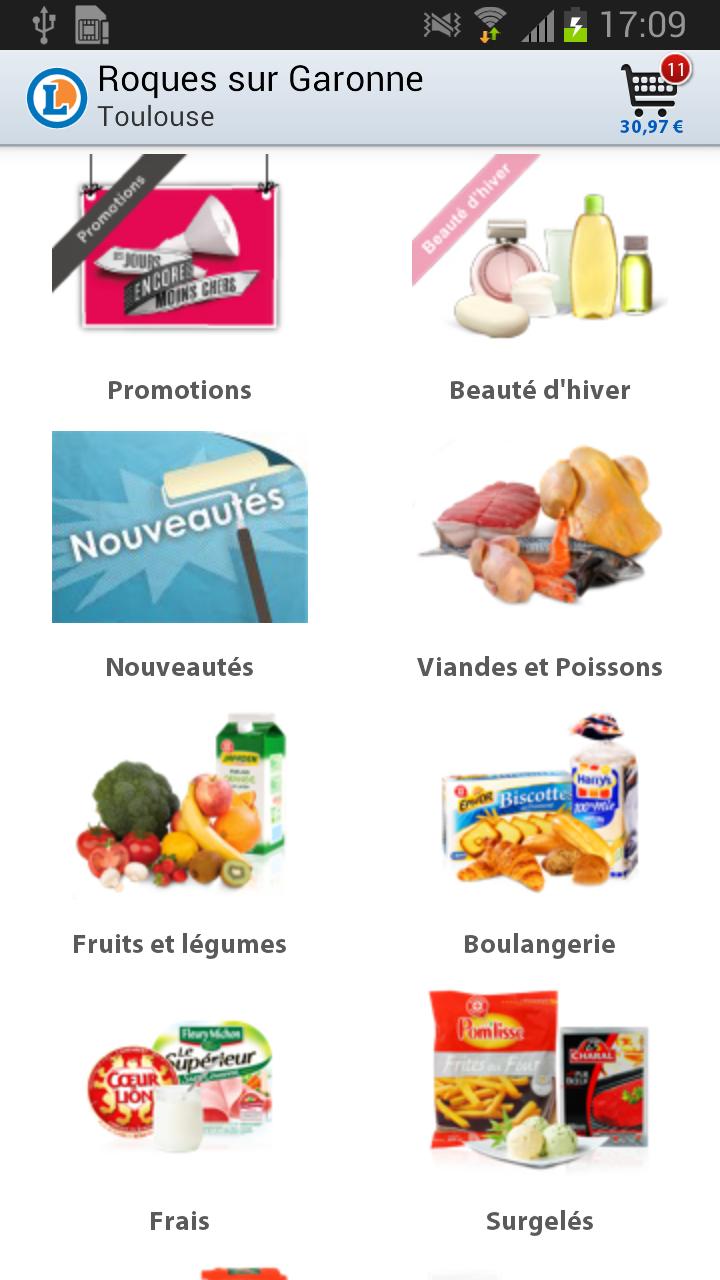Tap the Leclerc "L" logo in the header

55,95
